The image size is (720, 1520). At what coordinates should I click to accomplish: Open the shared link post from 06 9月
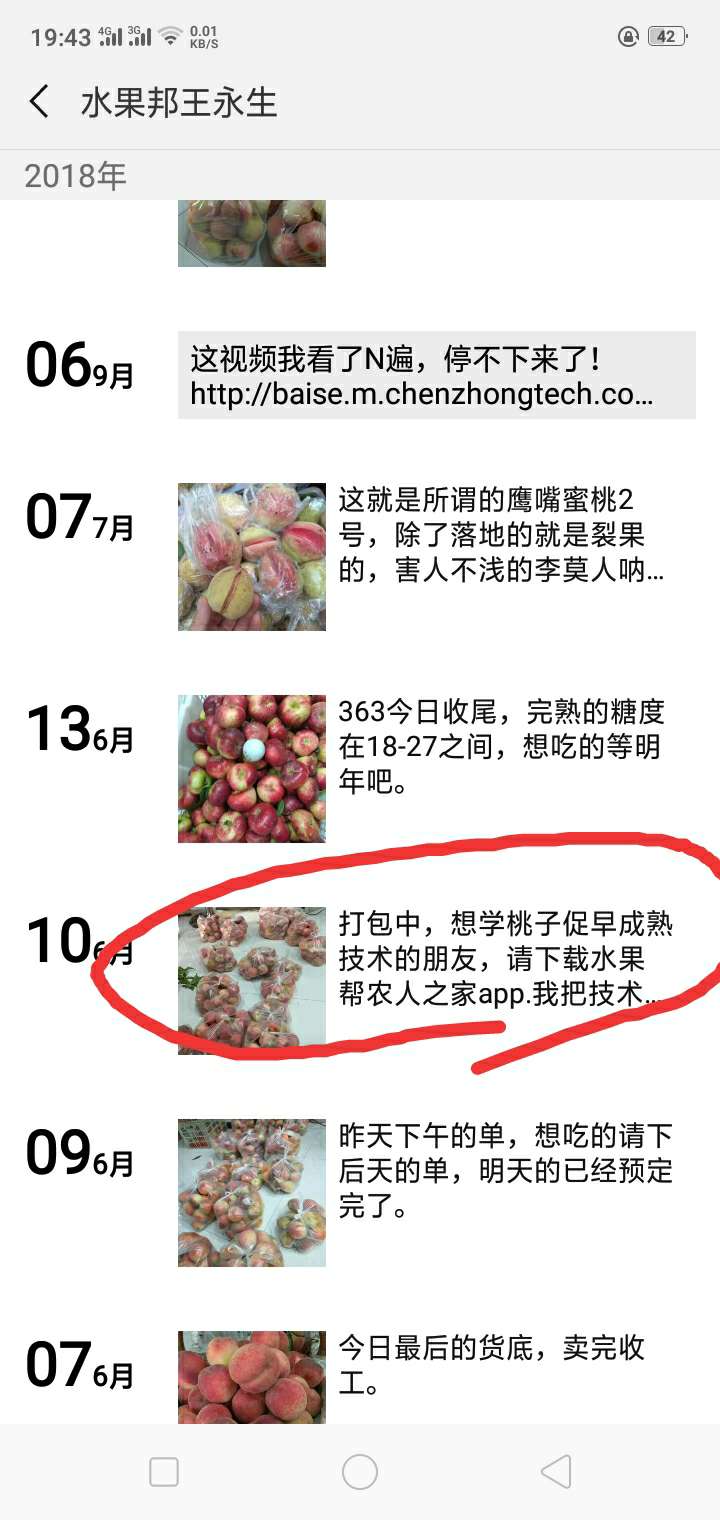coord(436,375)
